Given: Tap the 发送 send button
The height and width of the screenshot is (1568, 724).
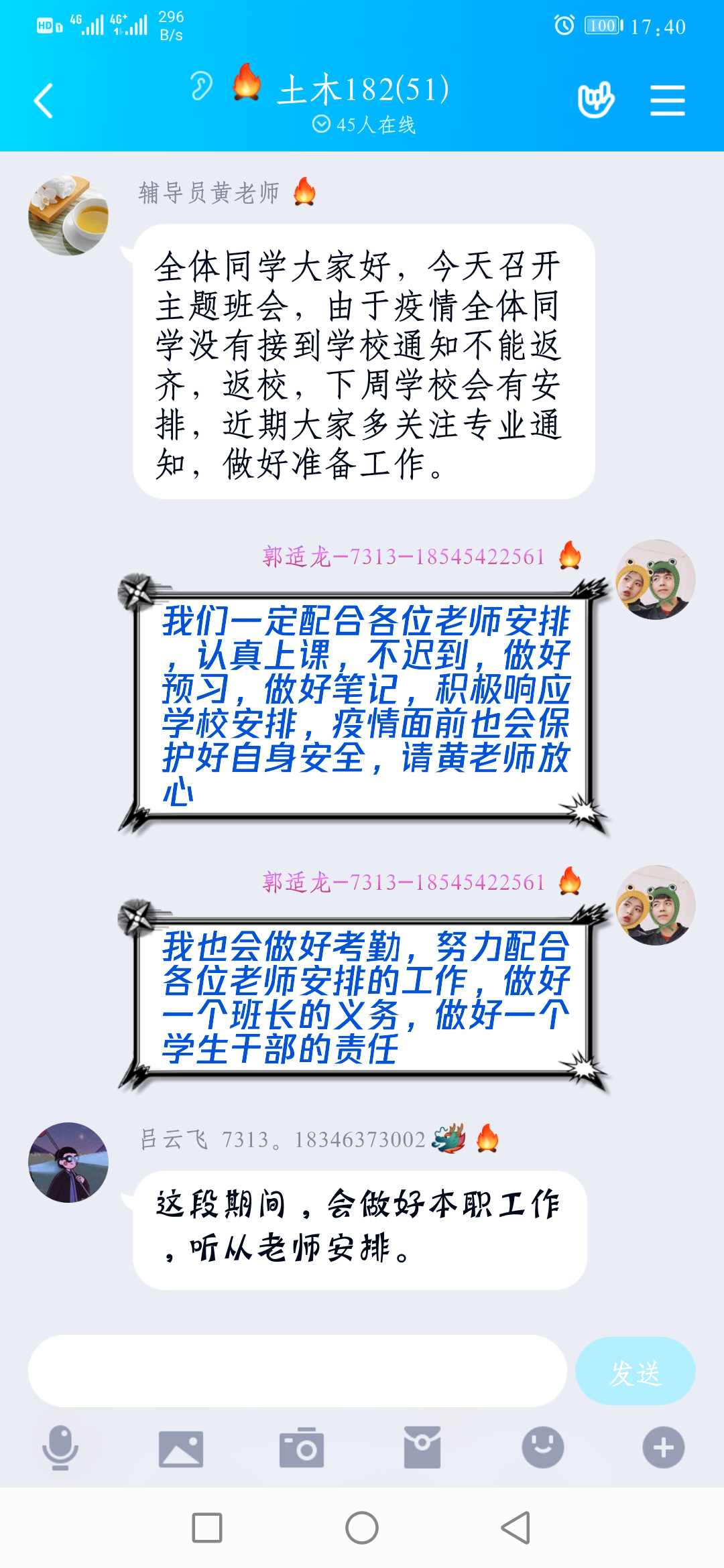Looking at the screenshot, I should coord(635,1370).
